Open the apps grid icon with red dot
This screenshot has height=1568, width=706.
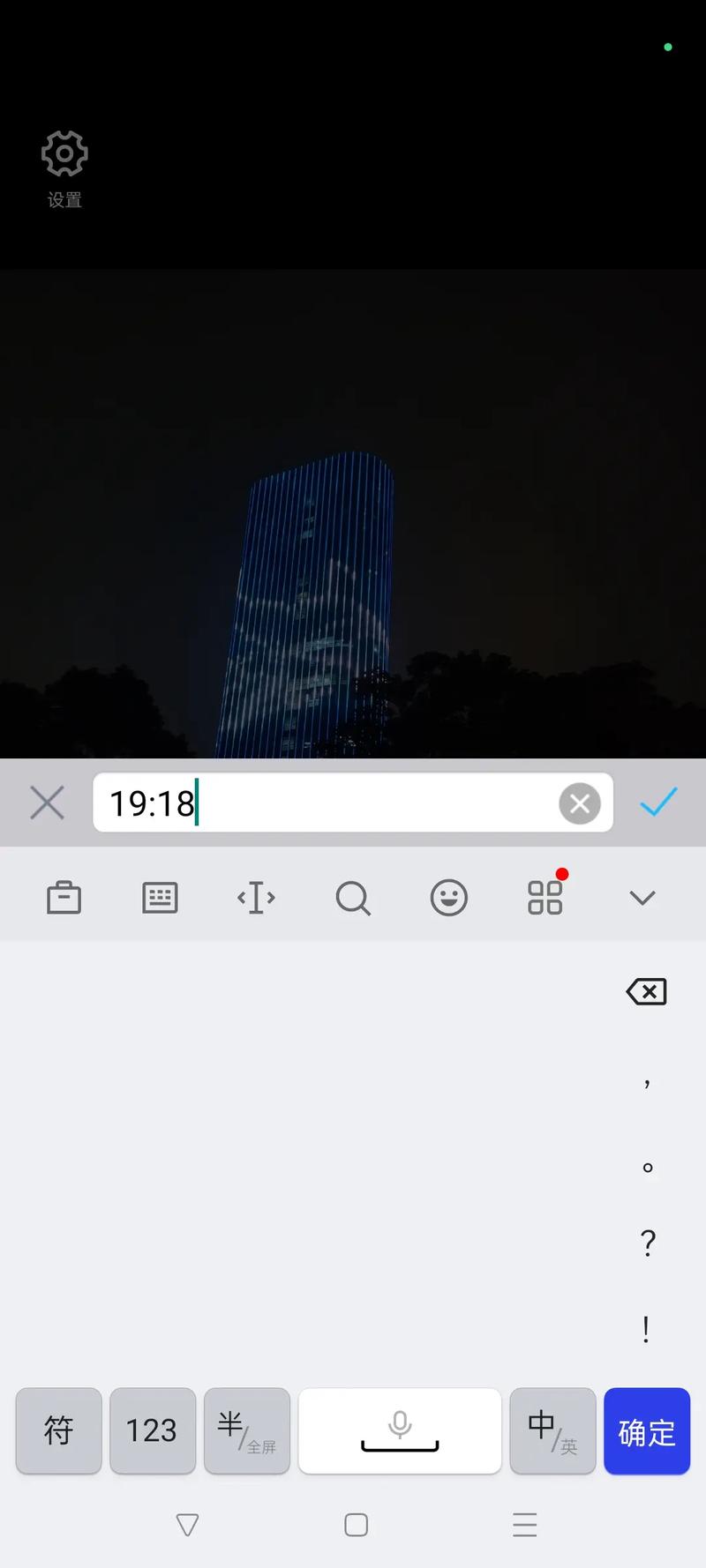click(x=545, y=897)
